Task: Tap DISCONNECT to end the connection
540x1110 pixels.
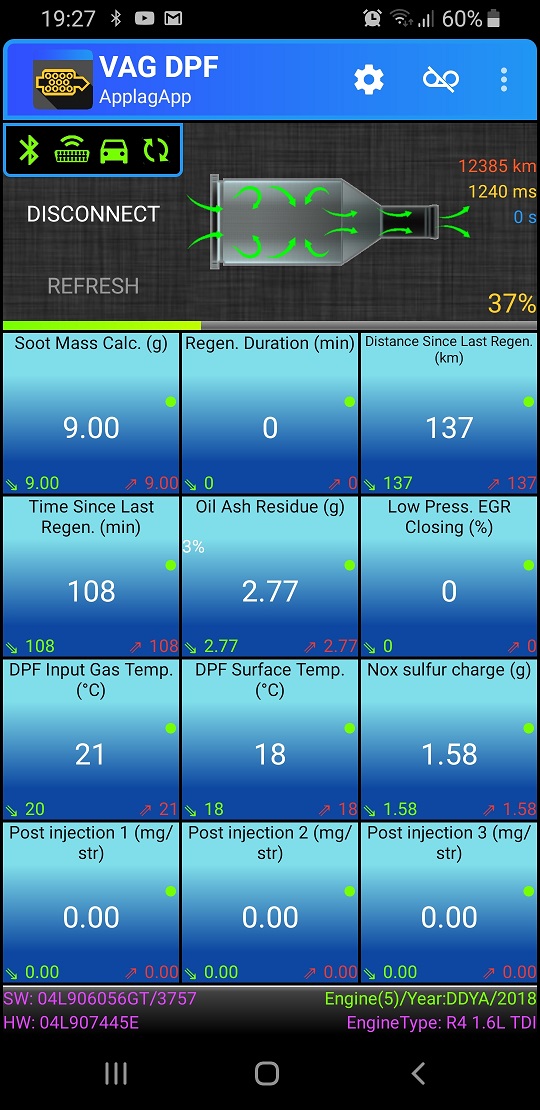Action: 93,214
